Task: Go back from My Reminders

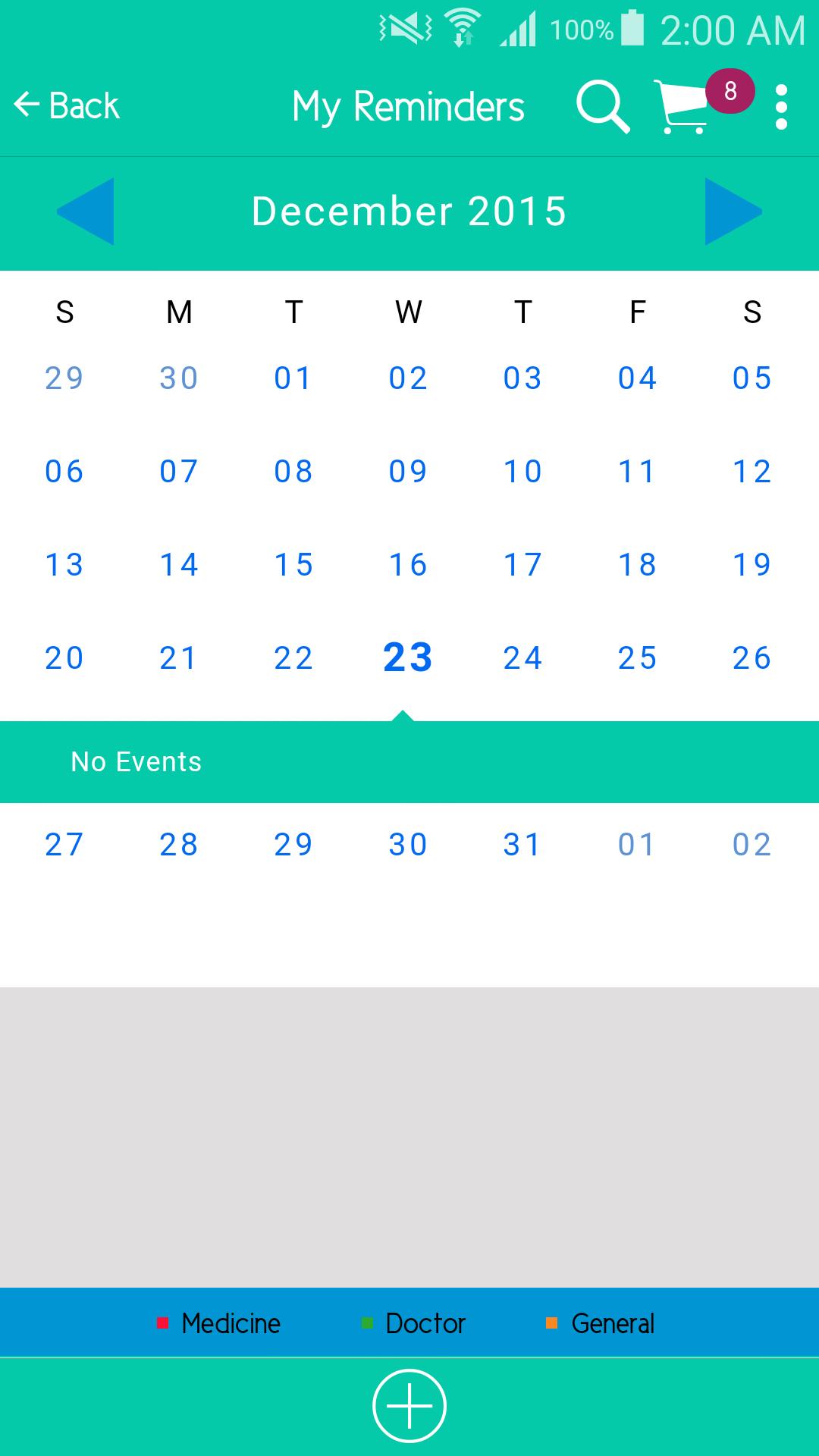Action: (x=67, y=106)
